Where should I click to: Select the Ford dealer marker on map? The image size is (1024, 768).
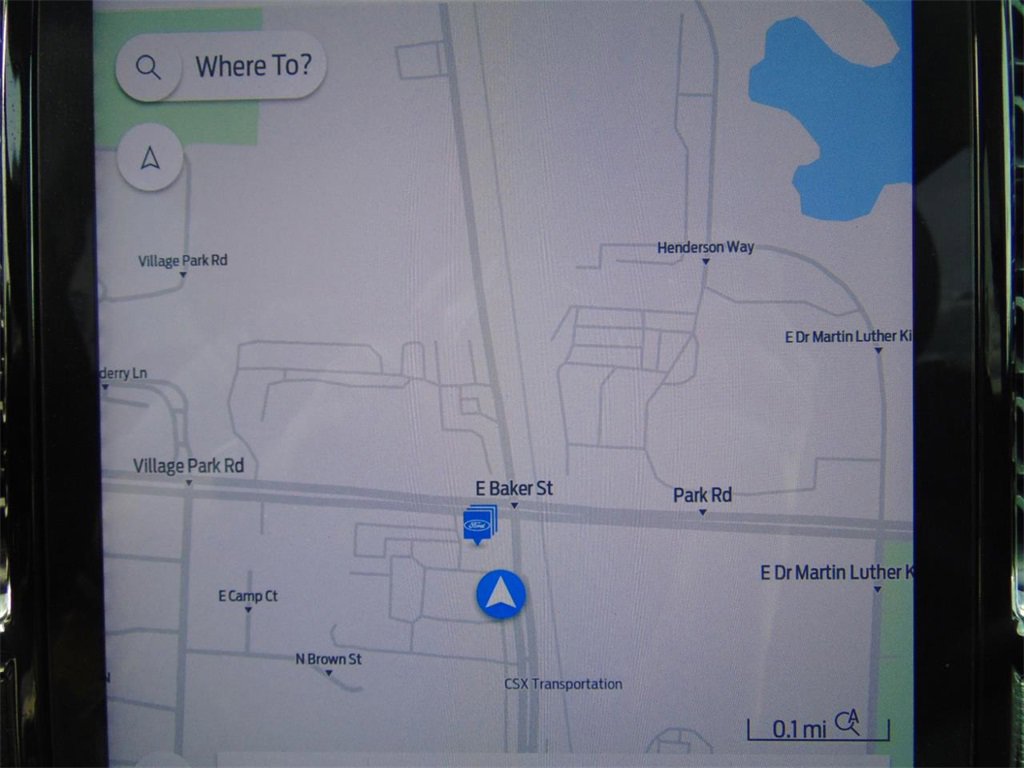coord(478,524)
